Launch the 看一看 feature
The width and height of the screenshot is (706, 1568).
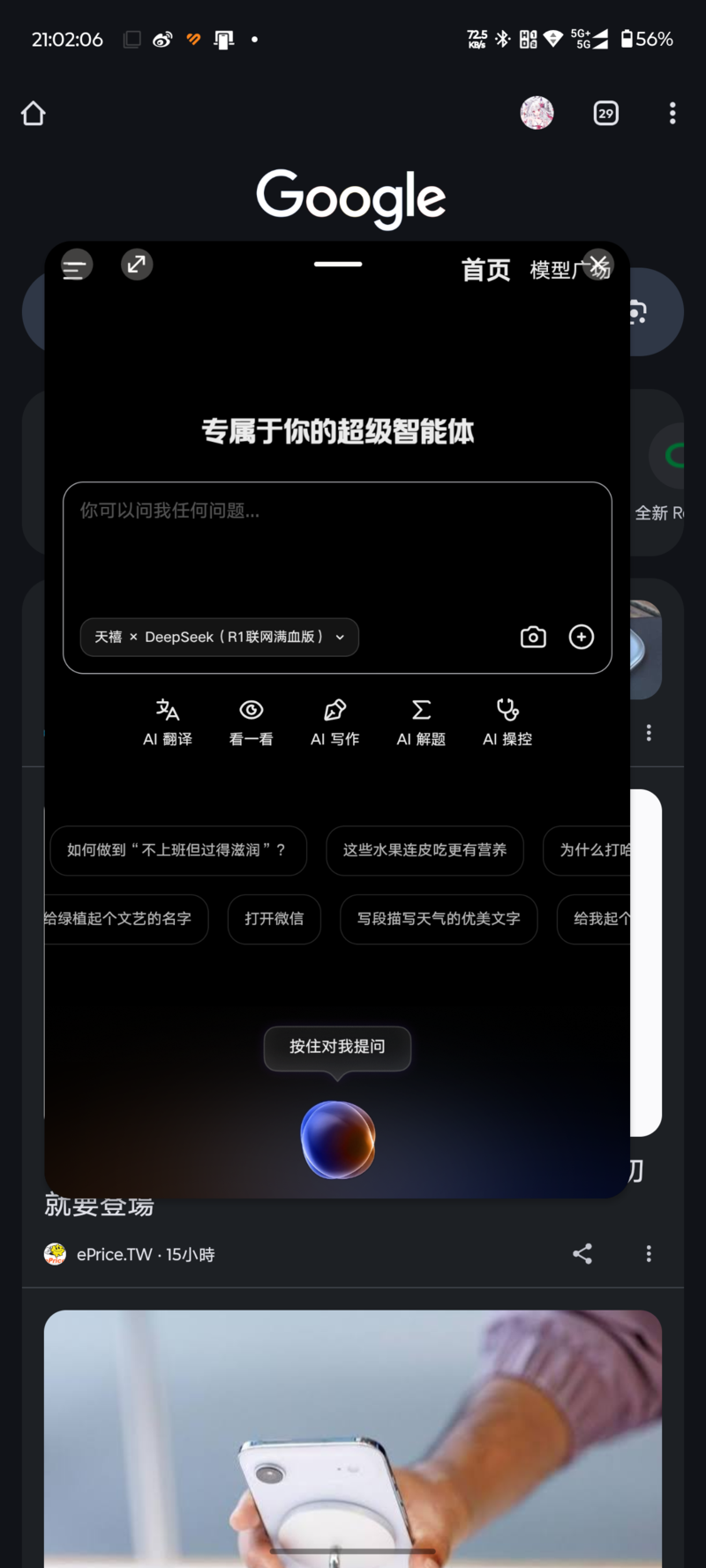[x=252, y=722]
